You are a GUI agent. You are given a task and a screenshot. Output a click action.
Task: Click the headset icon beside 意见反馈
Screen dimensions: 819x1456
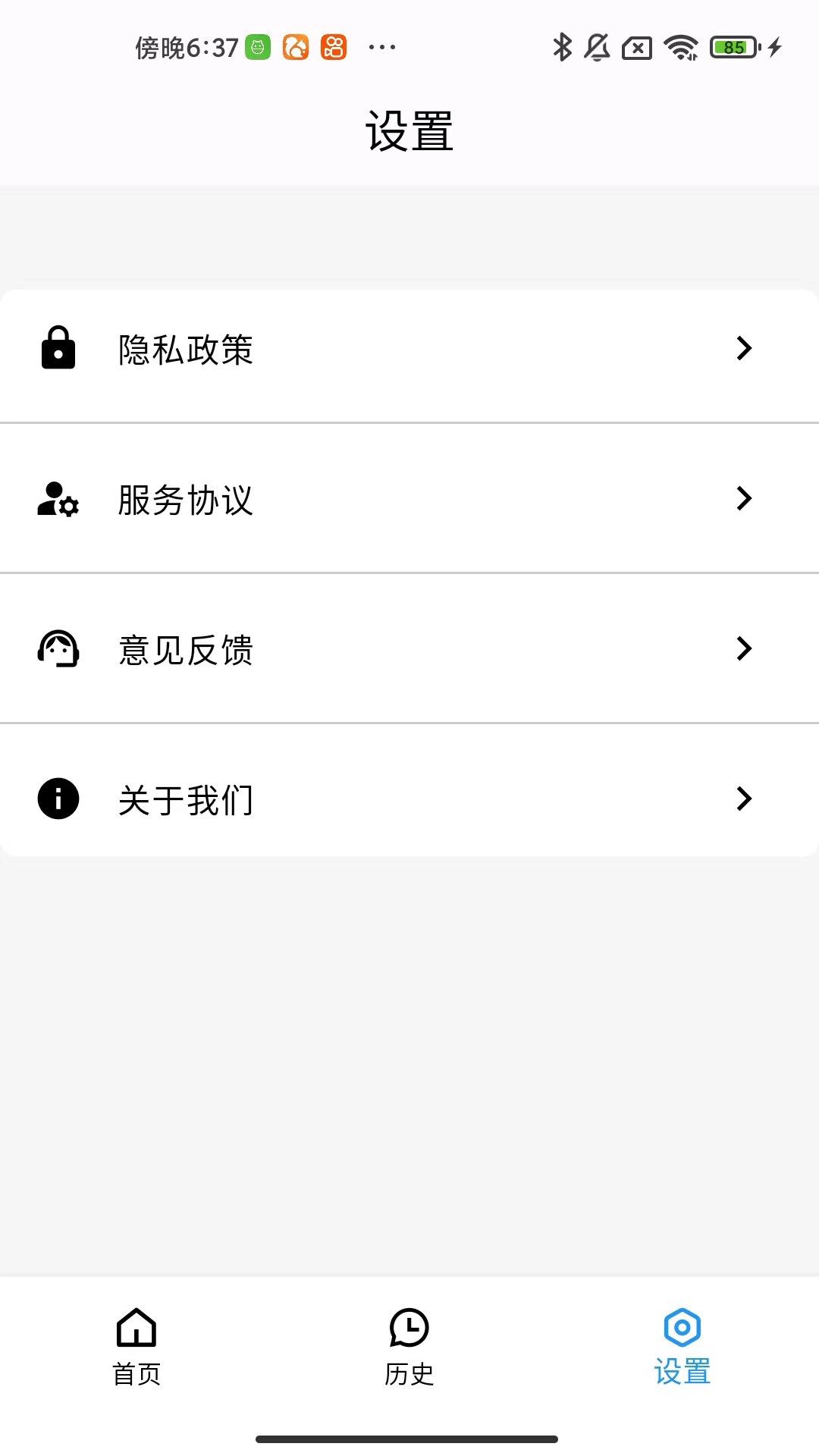click(58, 650)
